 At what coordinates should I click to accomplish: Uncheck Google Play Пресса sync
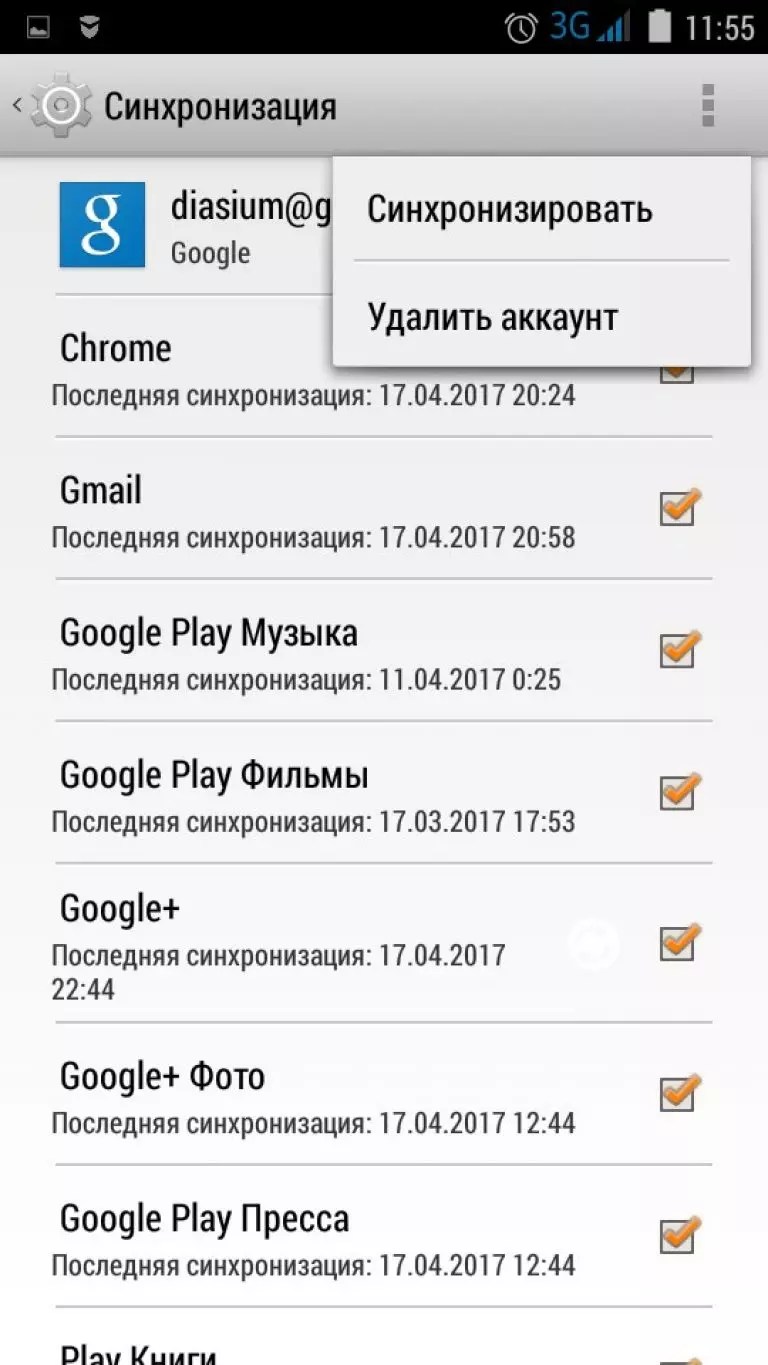[x=680, y=1235]
